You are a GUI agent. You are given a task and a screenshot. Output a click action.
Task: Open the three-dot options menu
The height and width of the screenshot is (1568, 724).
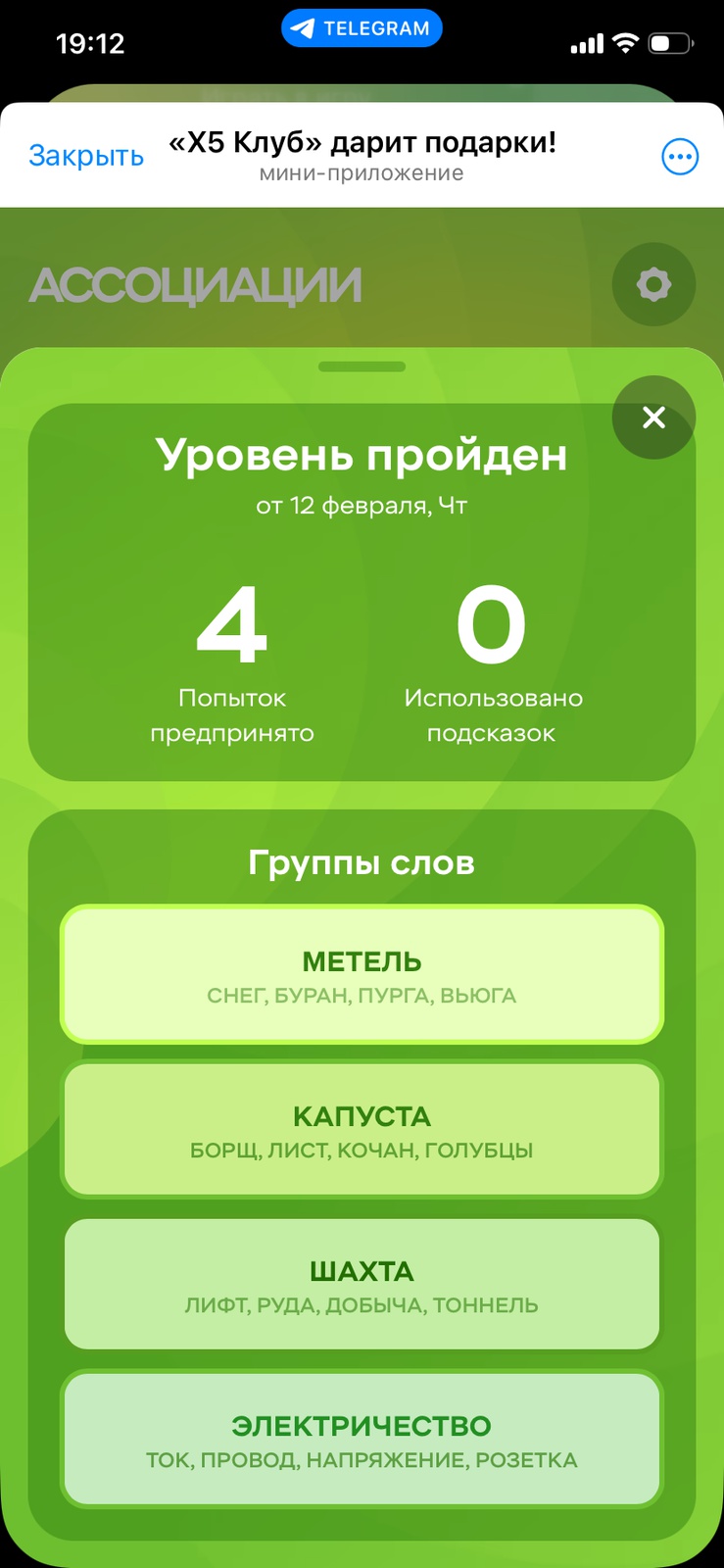[680, 157]
